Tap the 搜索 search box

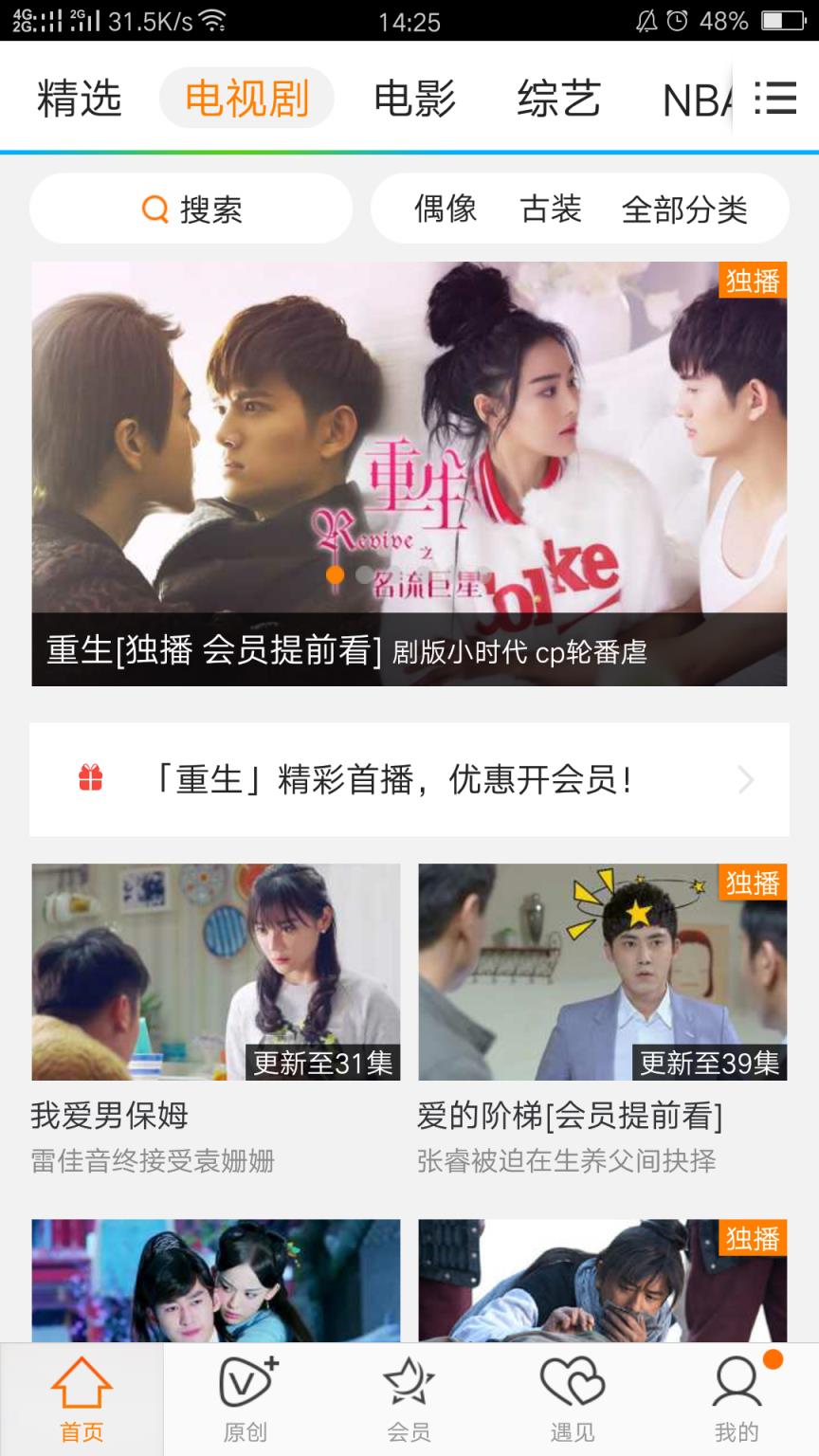pos(191,209)
